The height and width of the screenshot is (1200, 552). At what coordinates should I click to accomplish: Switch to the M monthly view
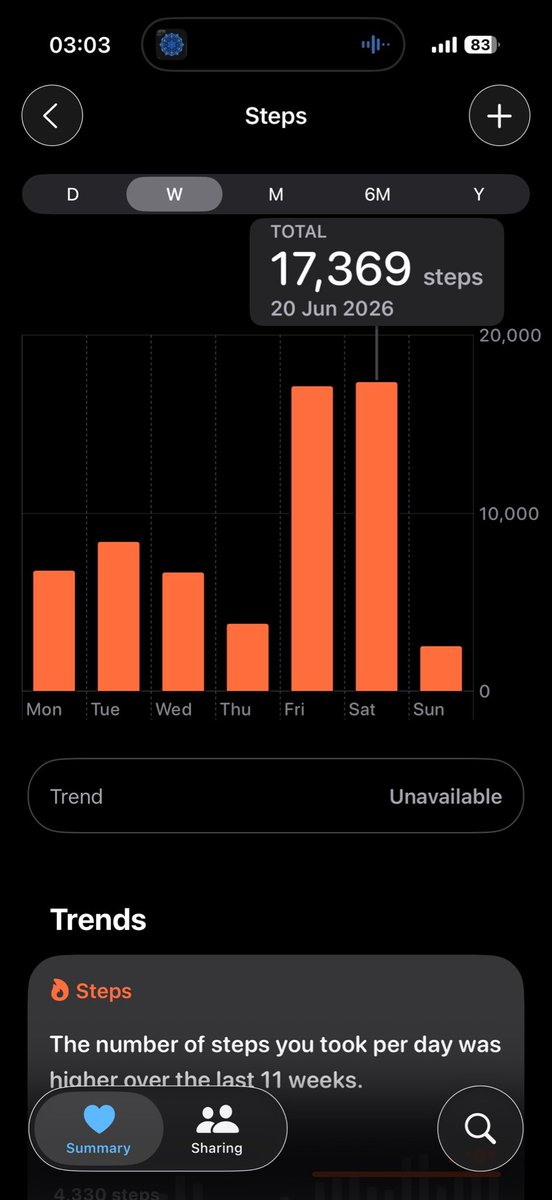[x=275, y=194]
